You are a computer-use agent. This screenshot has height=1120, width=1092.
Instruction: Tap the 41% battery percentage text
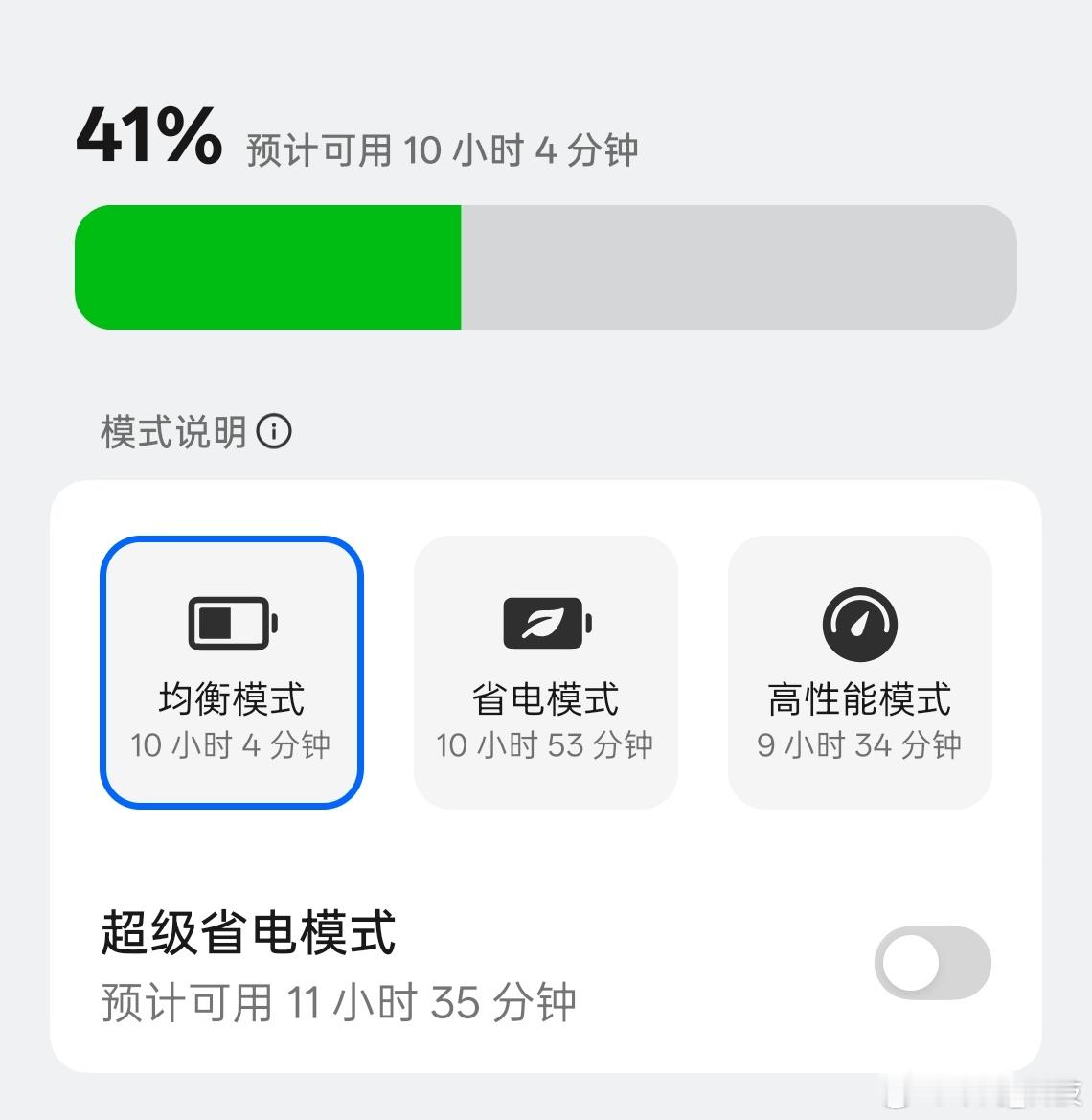coord(148,137)
